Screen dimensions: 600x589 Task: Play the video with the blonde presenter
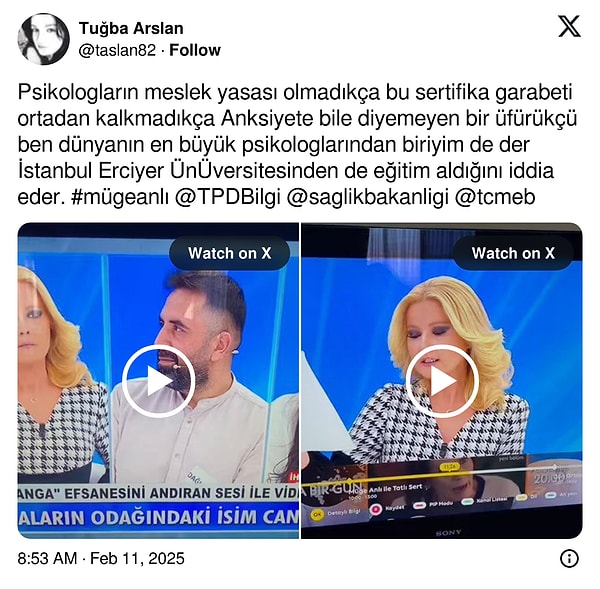click(441, 380)
